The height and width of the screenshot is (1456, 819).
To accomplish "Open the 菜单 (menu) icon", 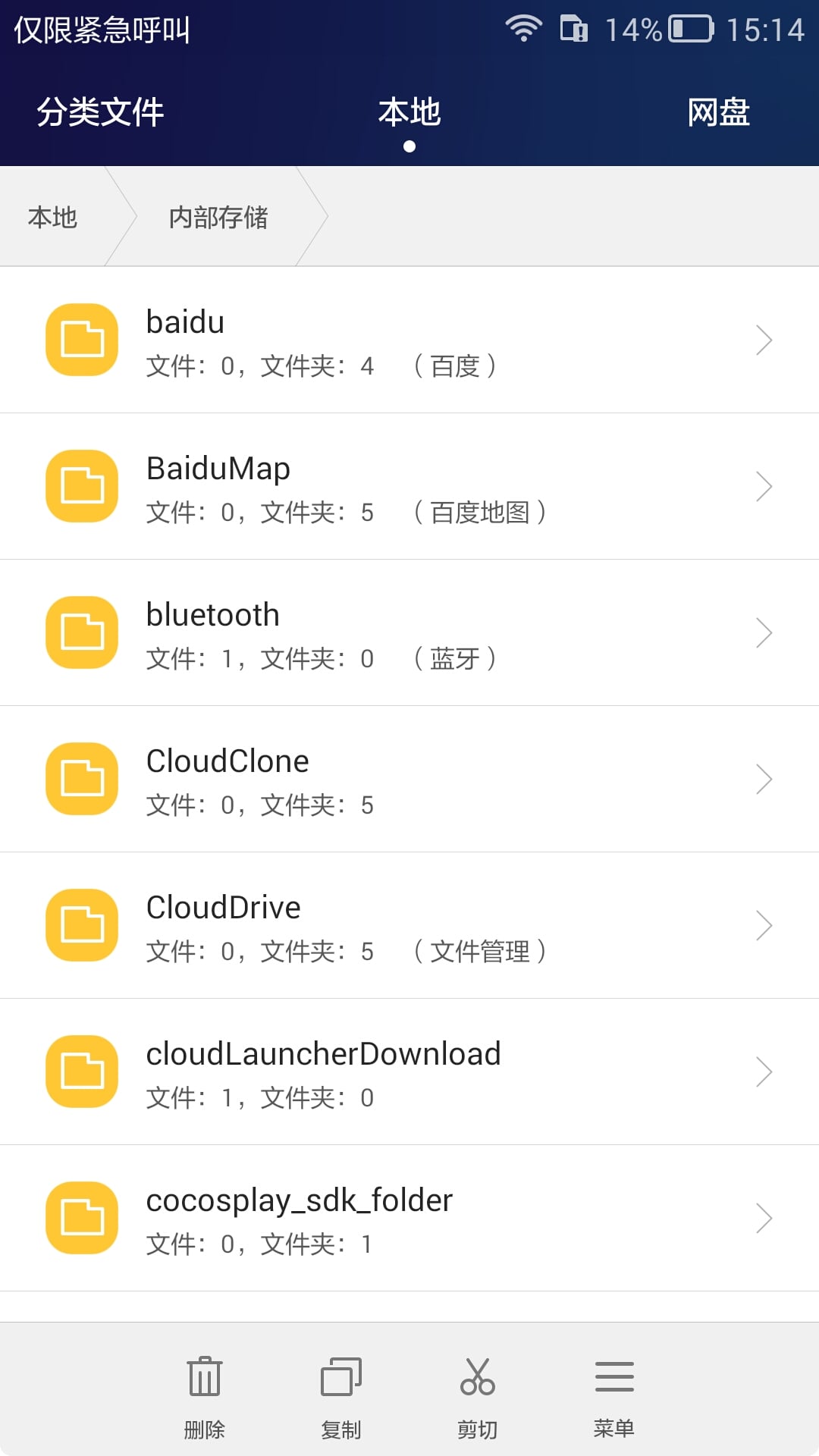I will click(614, 1376).
